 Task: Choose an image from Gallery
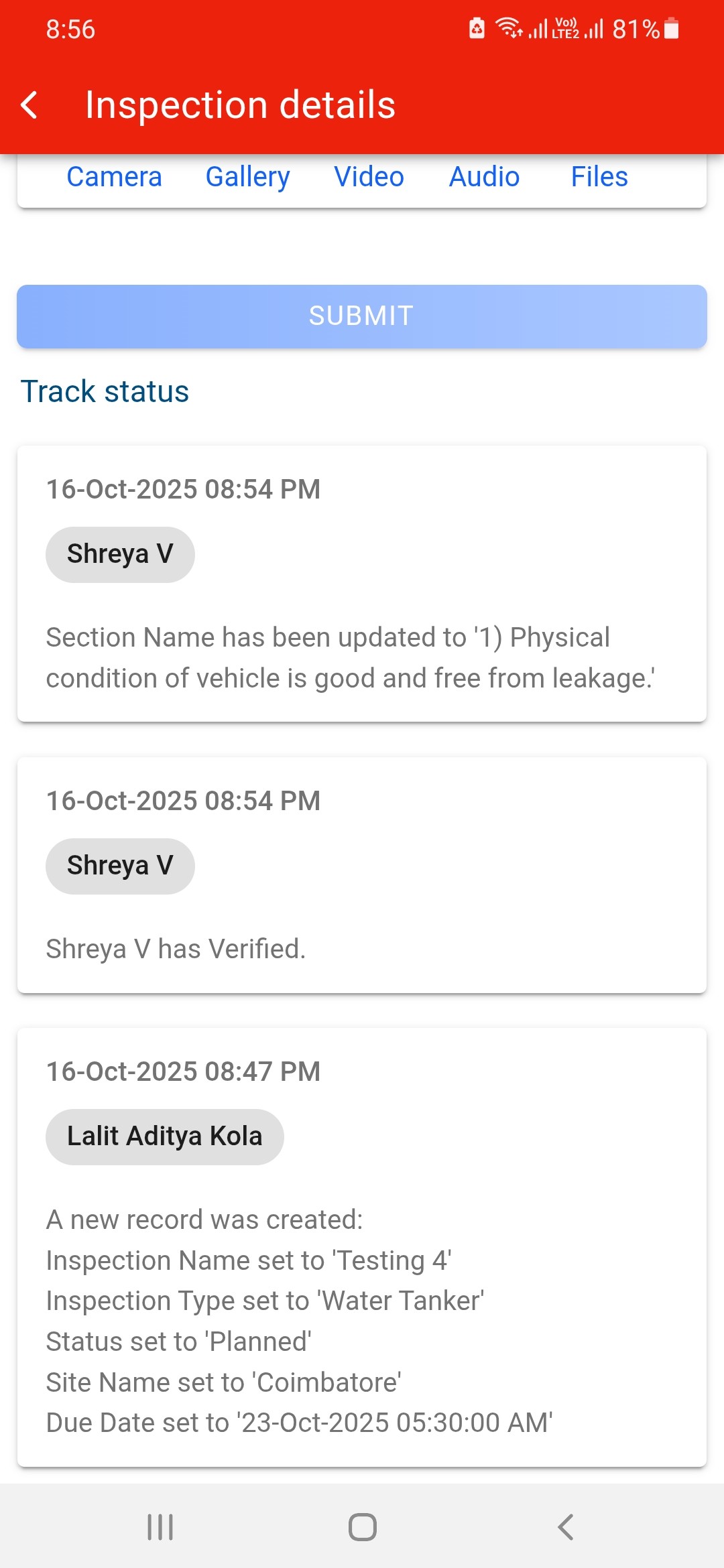coord(247,177)
